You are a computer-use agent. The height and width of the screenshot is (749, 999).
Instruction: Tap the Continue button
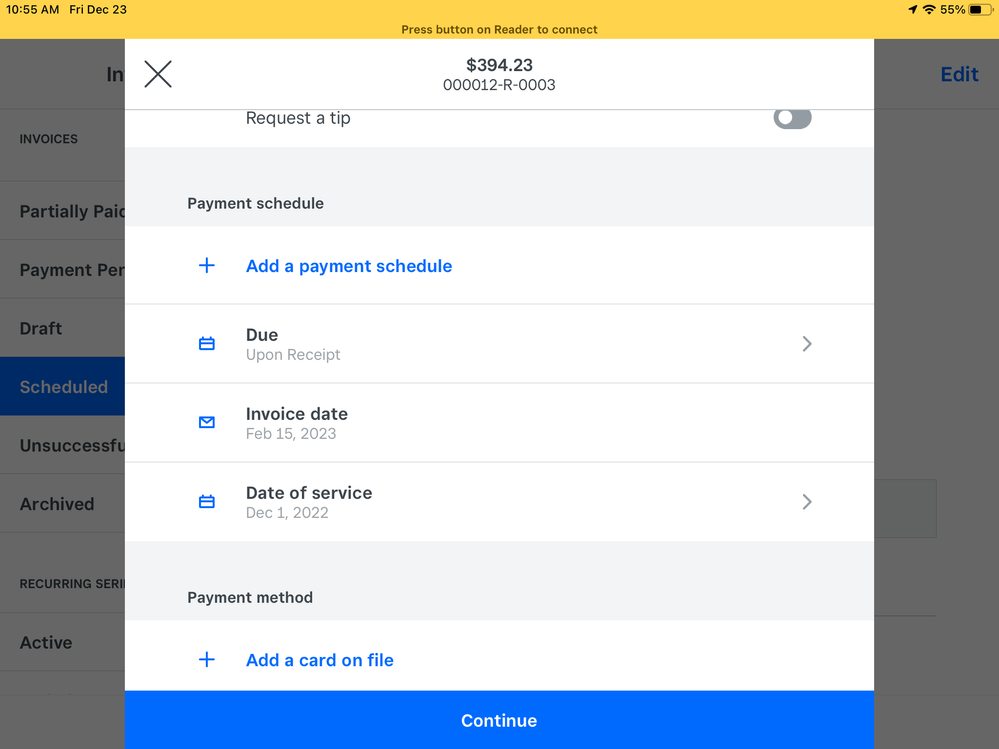click(x=499, y=720)
